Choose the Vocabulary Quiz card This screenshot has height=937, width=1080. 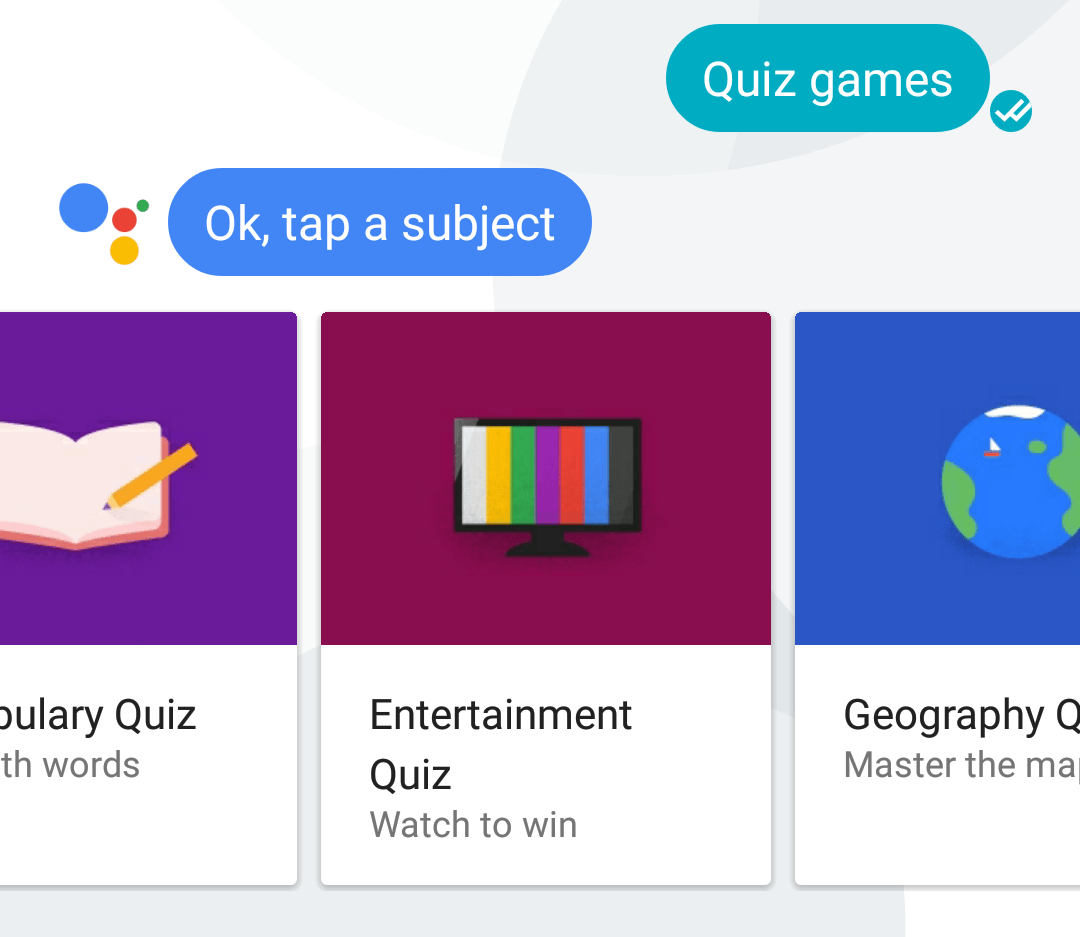click(148, 598)
